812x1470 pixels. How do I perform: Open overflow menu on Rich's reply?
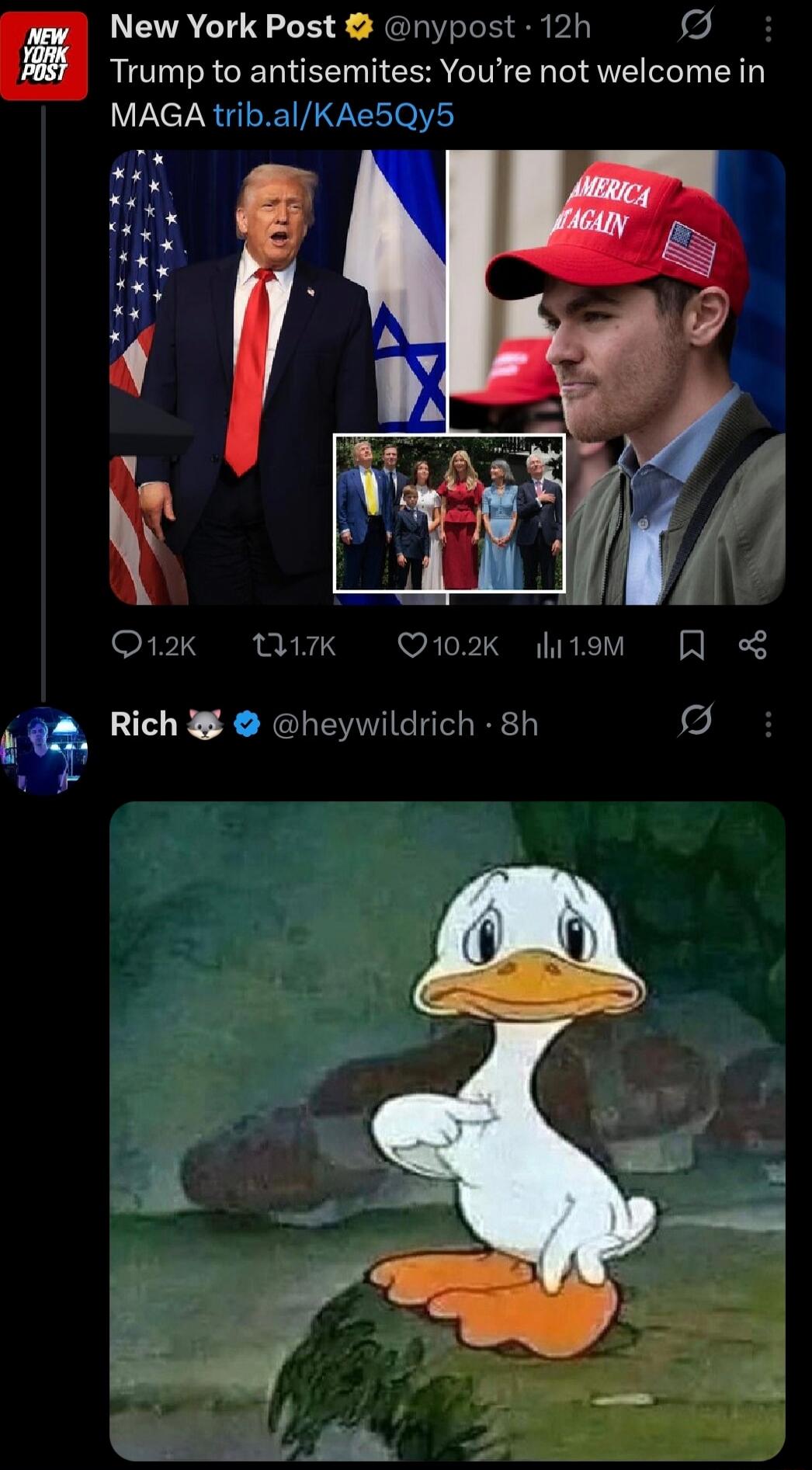pyautogui.click(x=768, y=724)
